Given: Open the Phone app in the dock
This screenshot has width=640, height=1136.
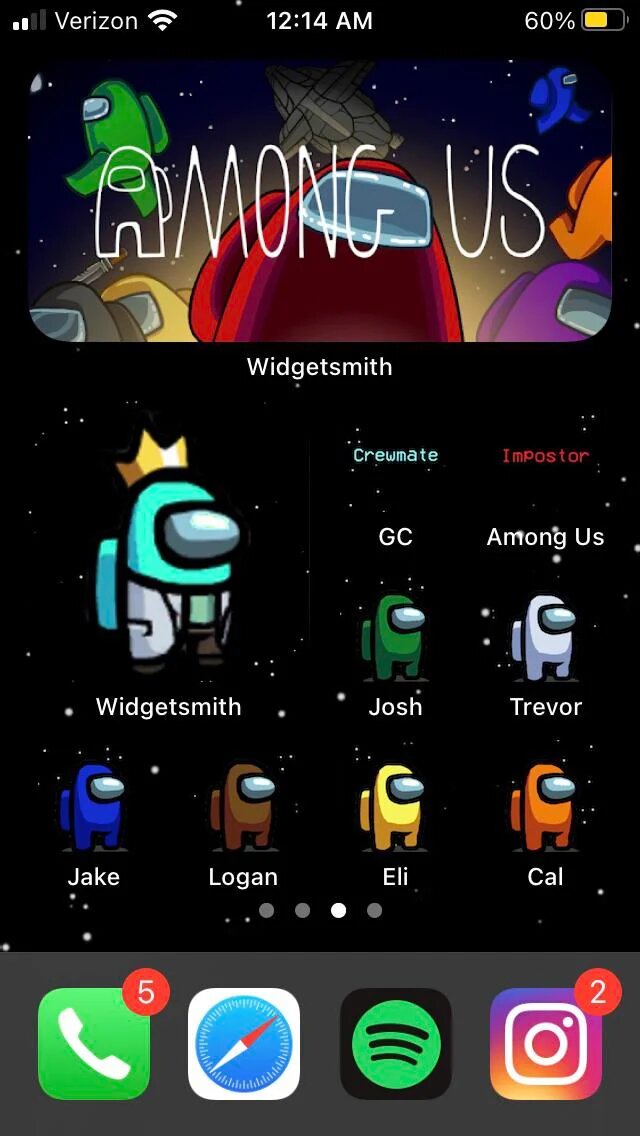Looking at the screenshot, I should 94,1044.
